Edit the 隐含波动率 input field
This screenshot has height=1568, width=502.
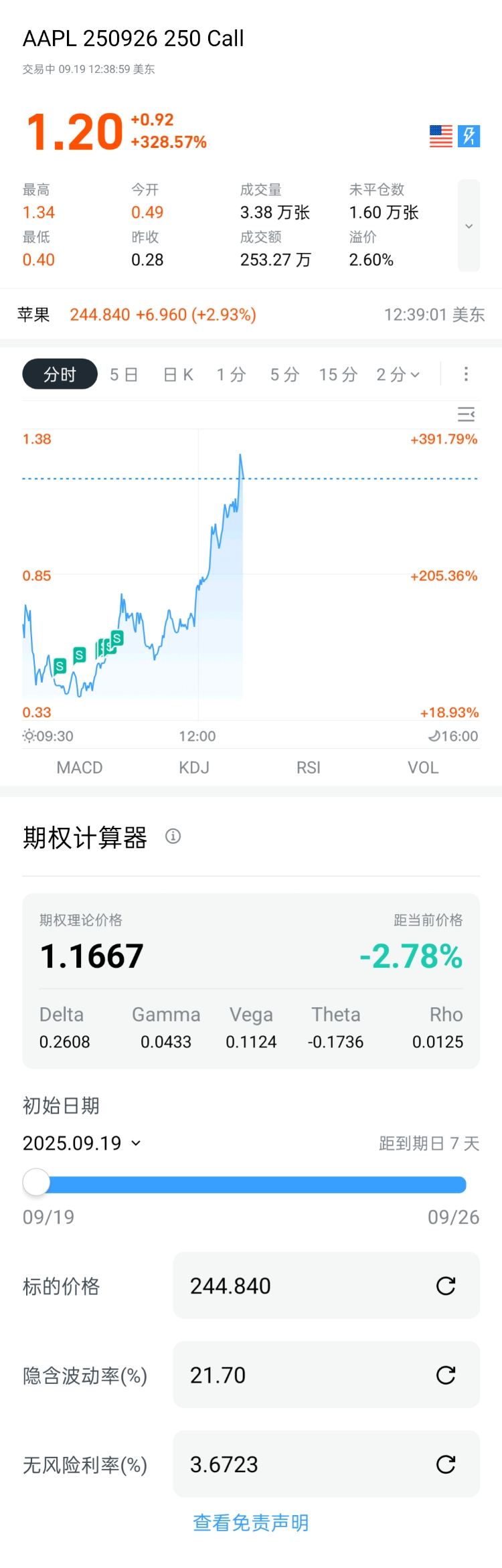click(301, 1375)
